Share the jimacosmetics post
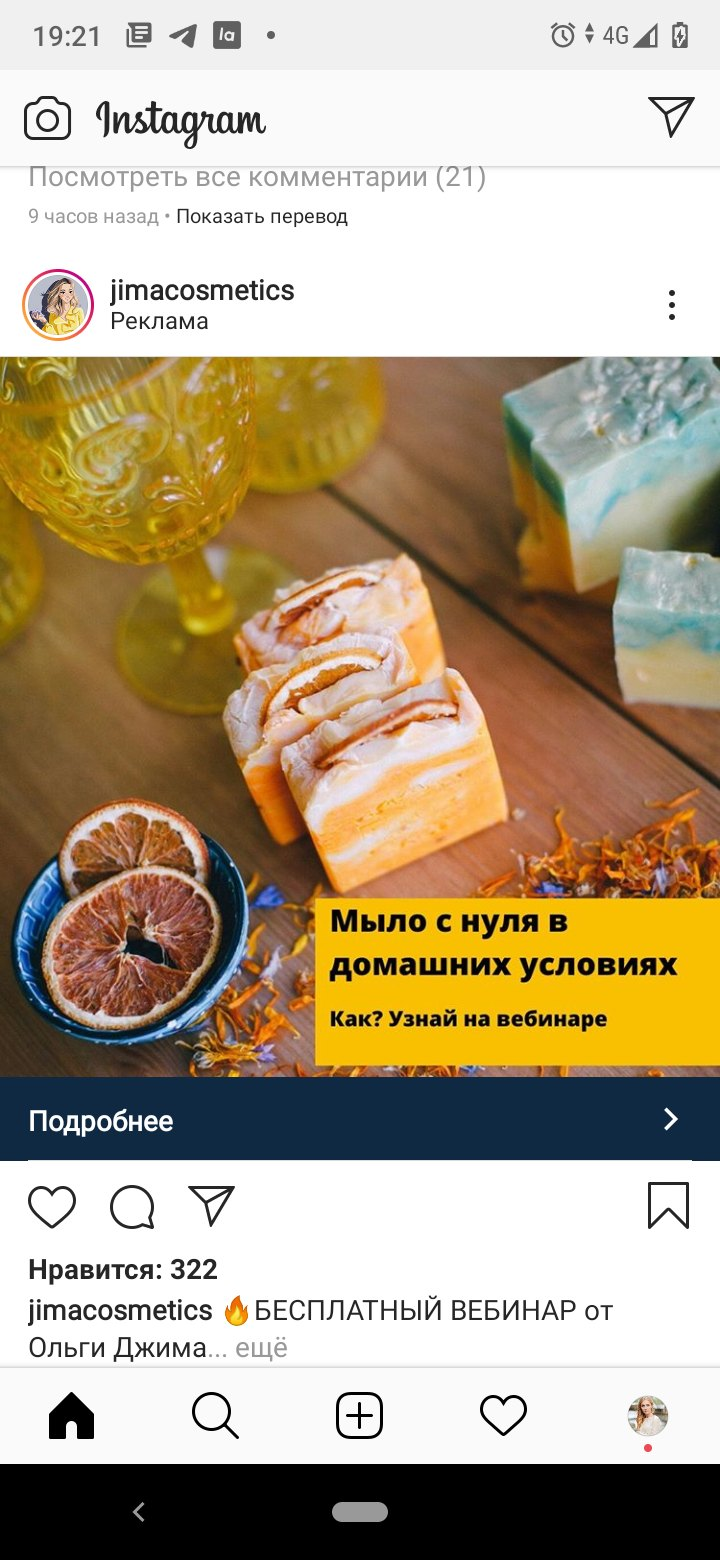This screenshot has height=1560, width=720. pos(211,1205)
